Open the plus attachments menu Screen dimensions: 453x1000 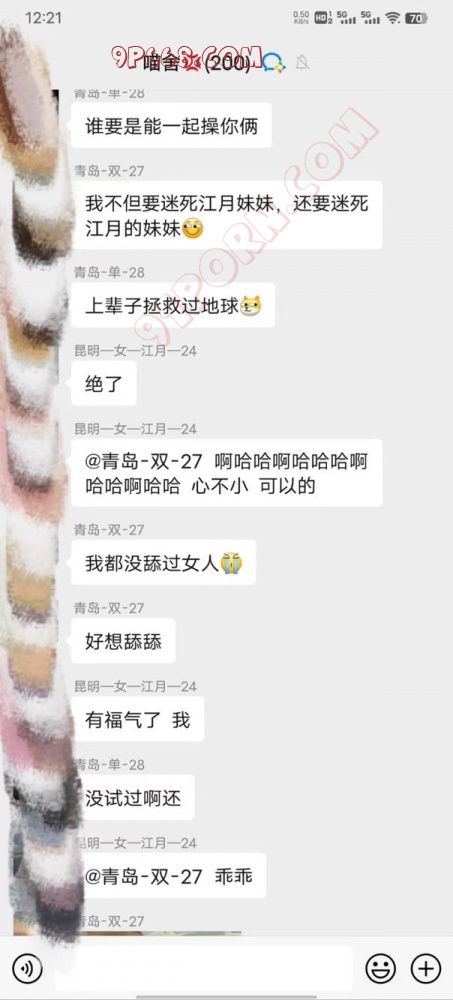point(426,969)
